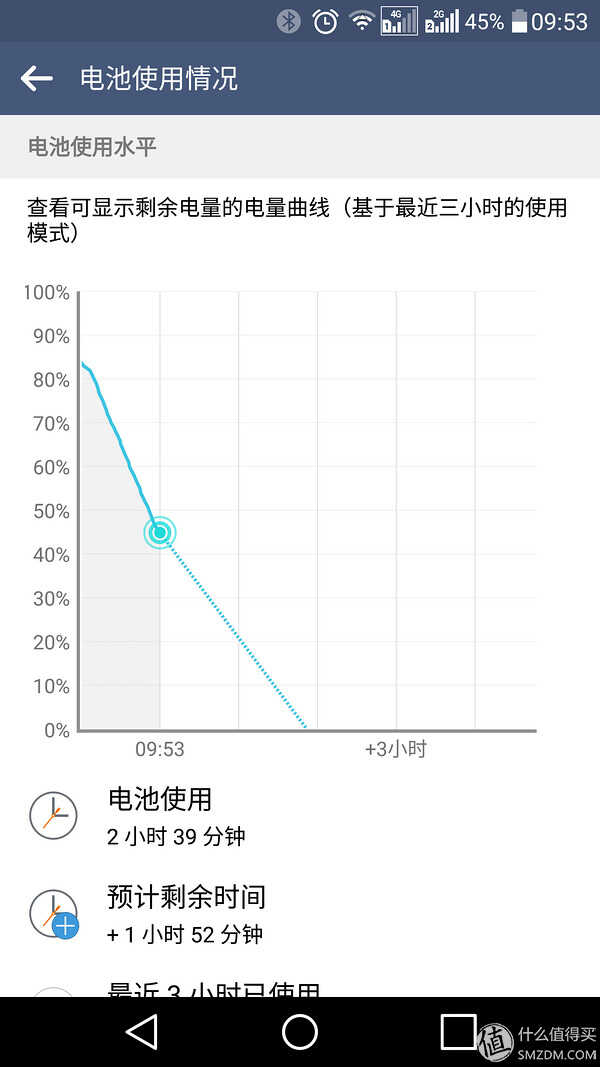
Task: Tap the system home button
Action: click(x=300, y=1031)
